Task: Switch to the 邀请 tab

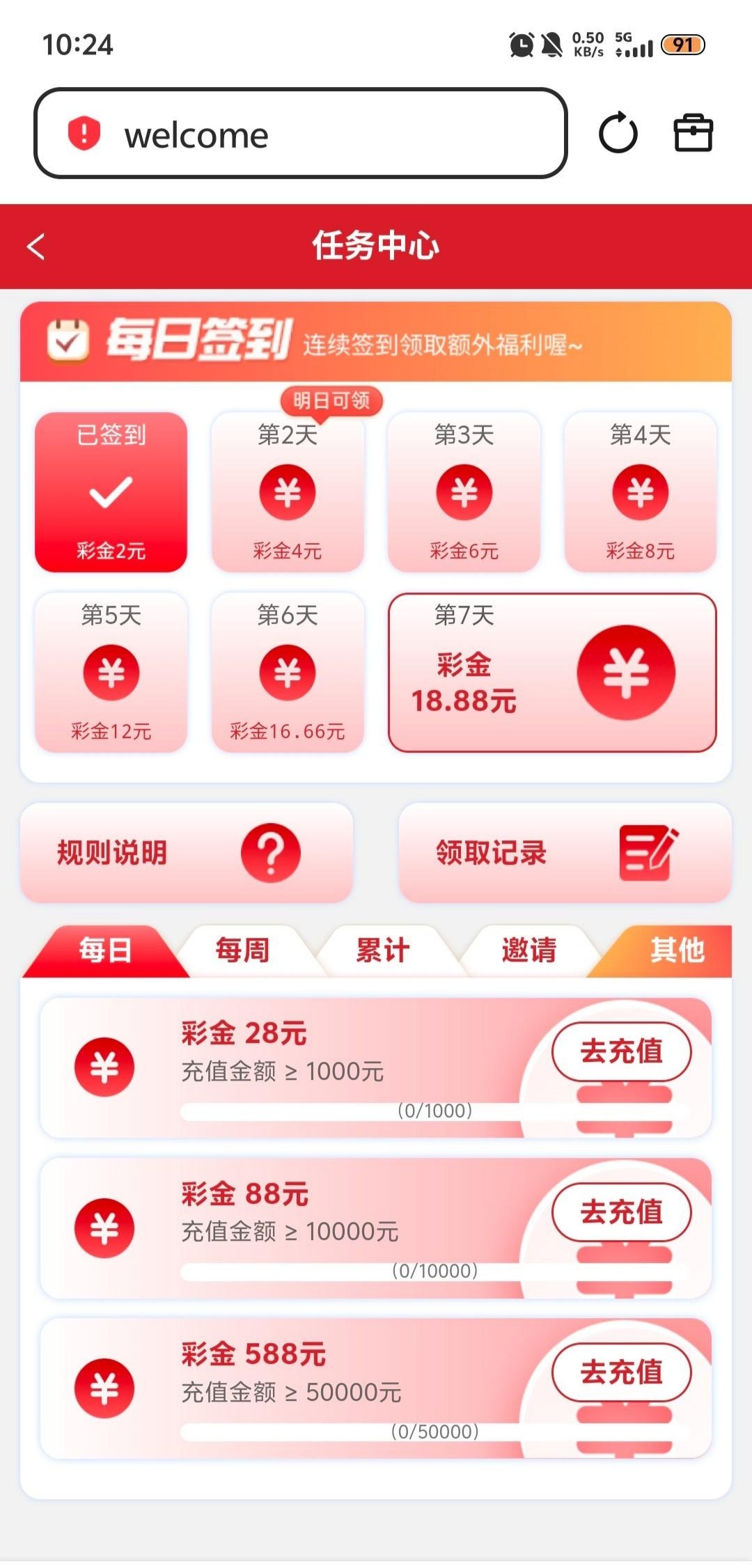Action: pos(529,950)
